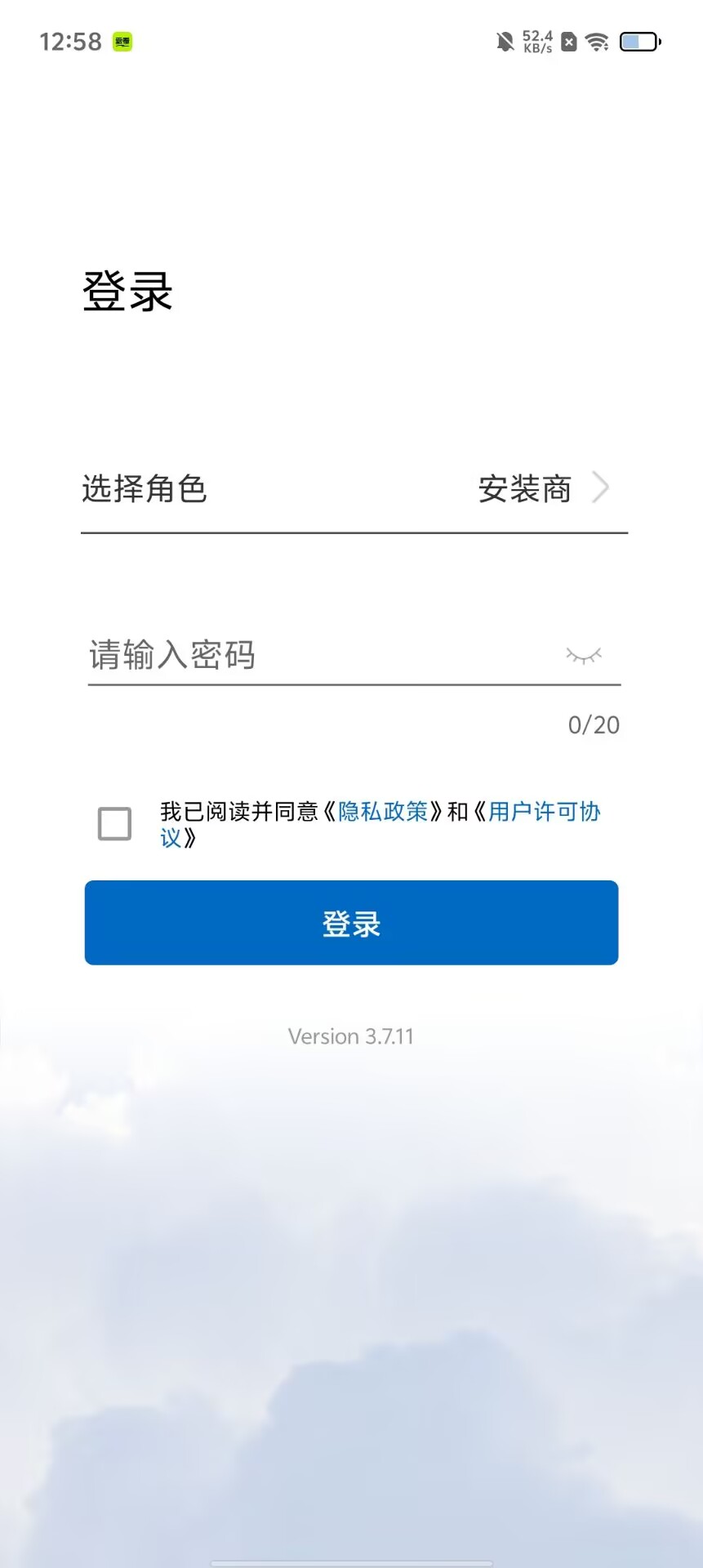The width and height of the screenshot is (703, 1568).
Task: Toggle password visibility eye icon
Action: [x=584, y=655]
